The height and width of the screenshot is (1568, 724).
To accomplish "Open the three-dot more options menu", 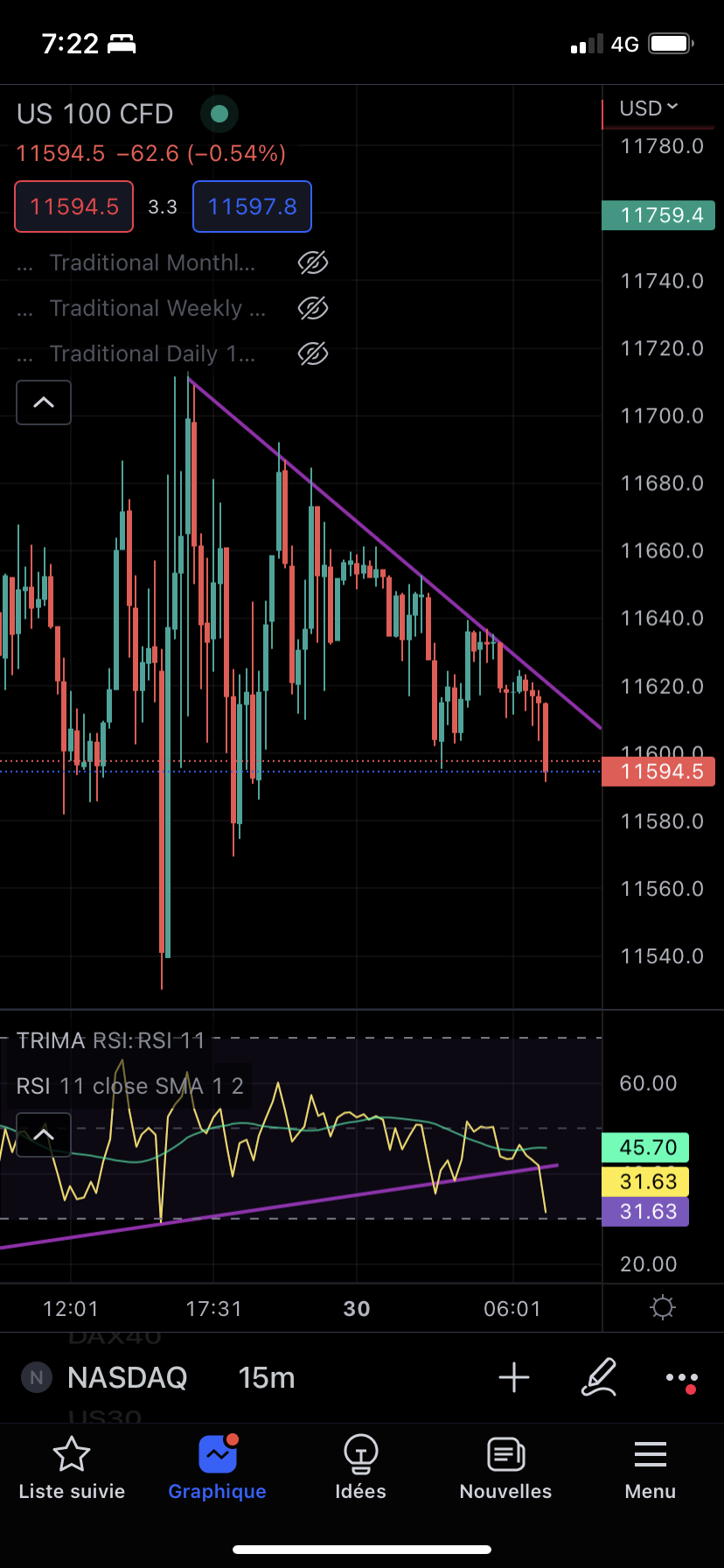I will (681, 1378).
